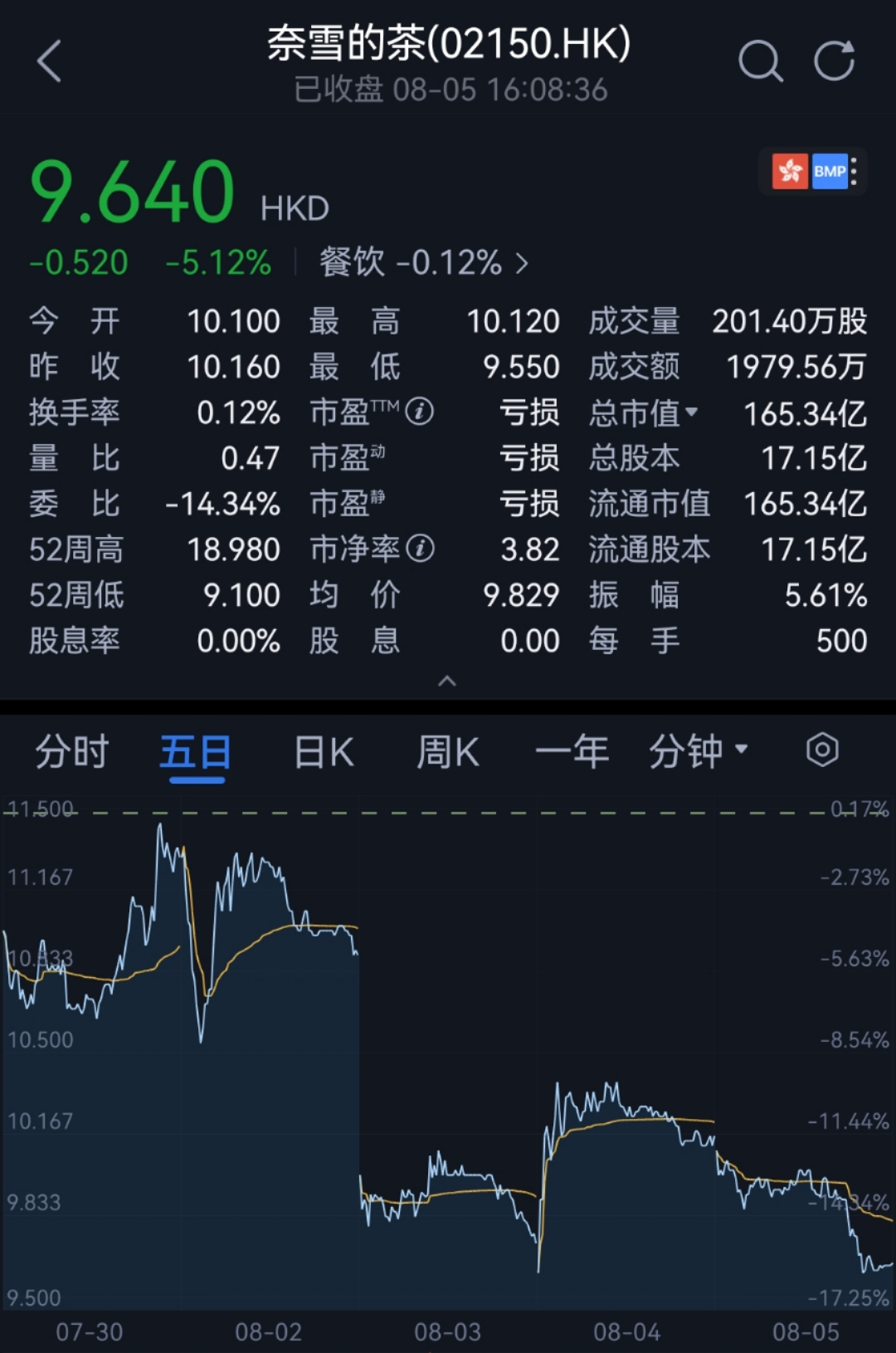Show 市净率 info tooltip
The width and height of the screenshot is (896, 1353).
(x=421, y=548)
